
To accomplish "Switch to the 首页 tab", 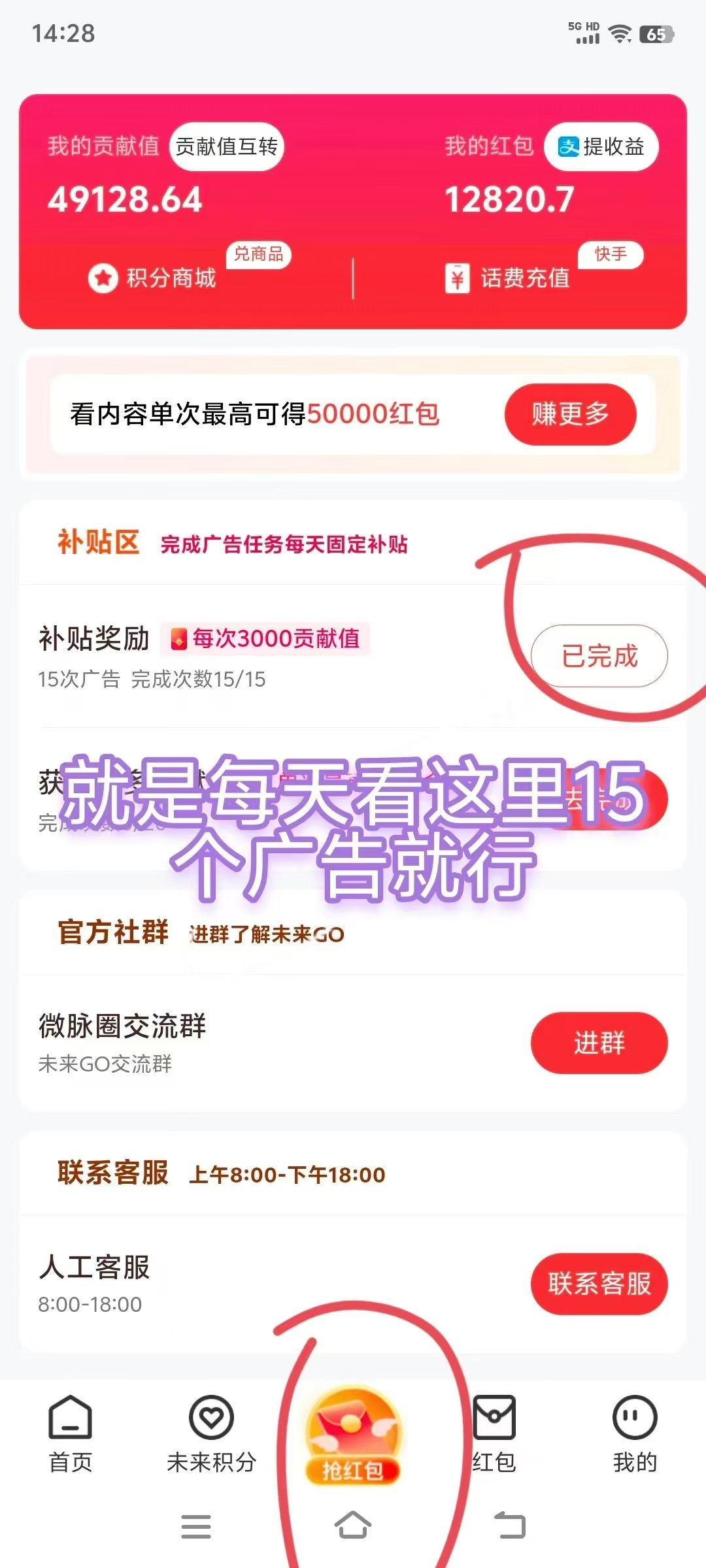I will coord(71,1435).
